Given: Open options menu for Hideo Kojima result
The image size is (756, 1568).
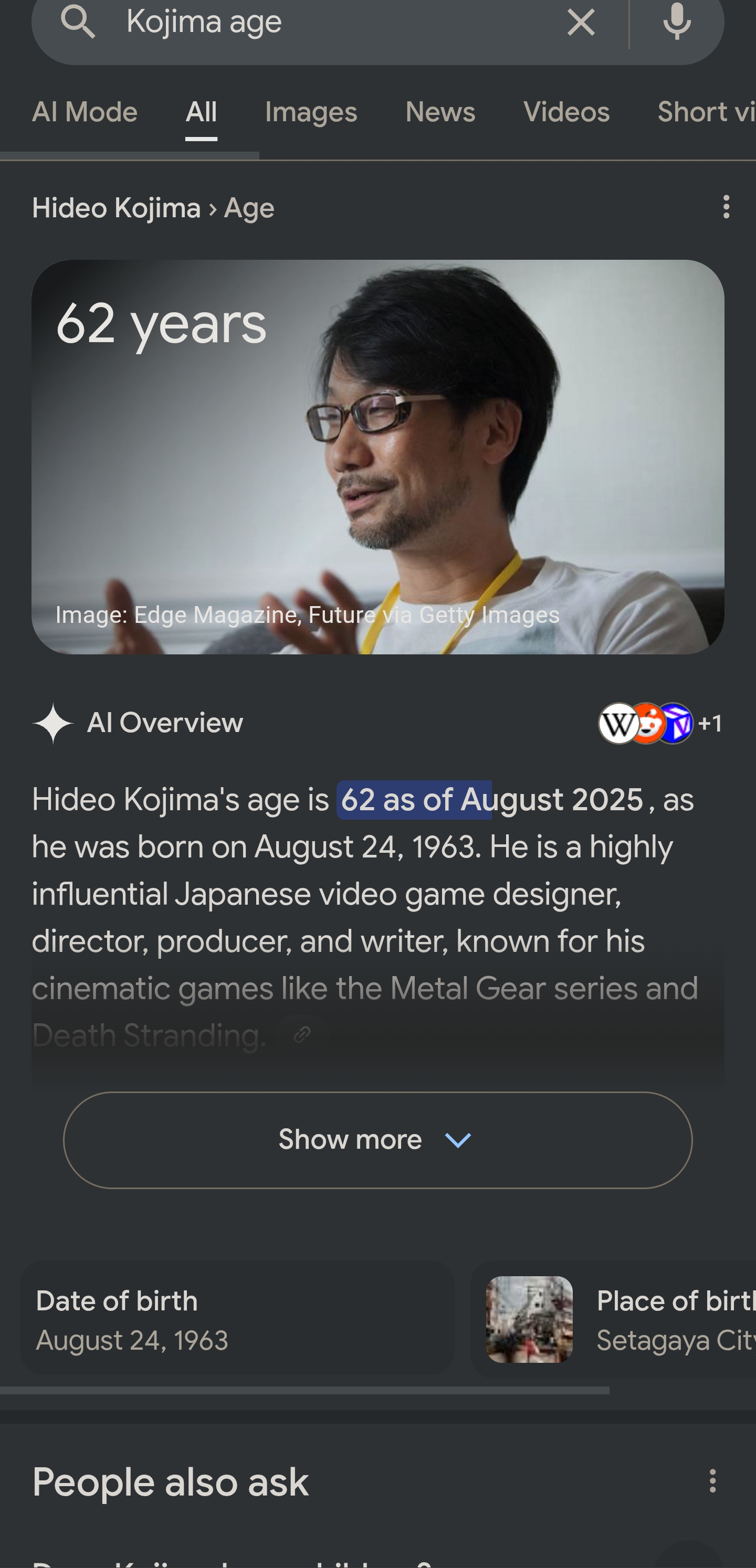Looking at the screenshot, I should coord(726,208).
